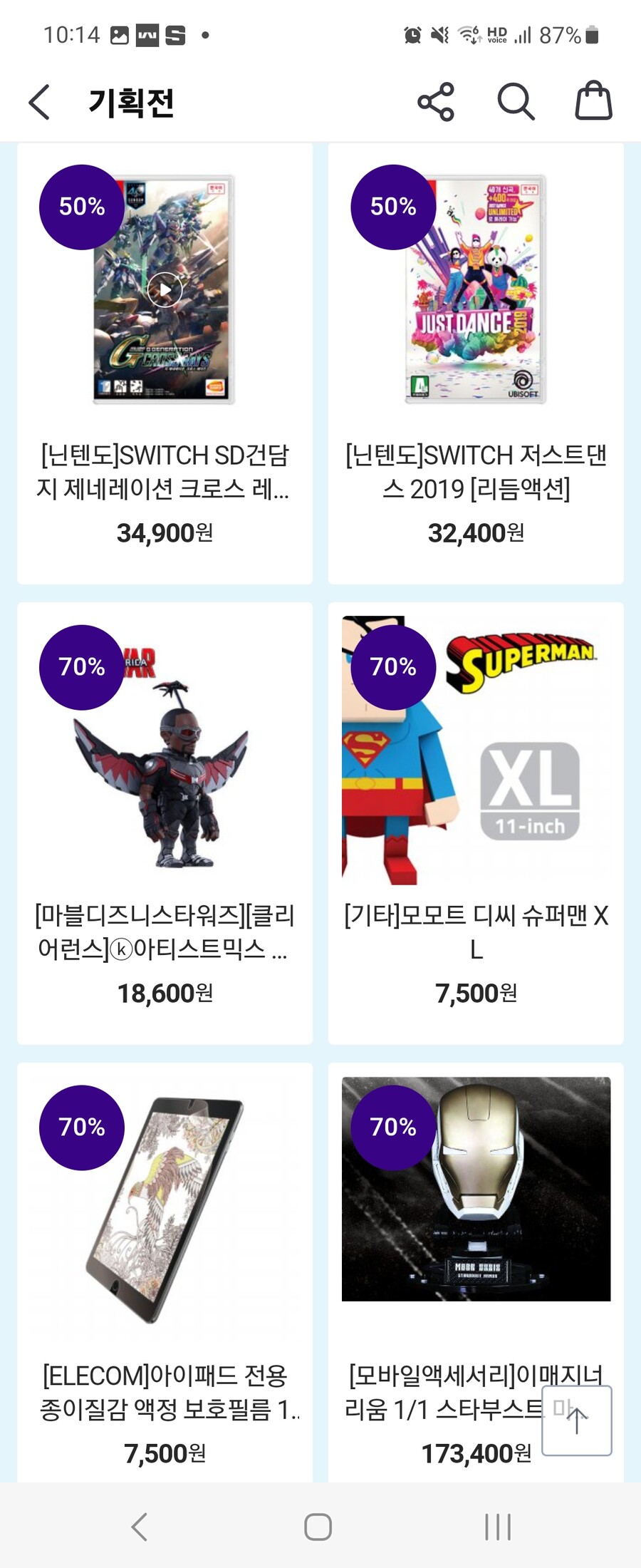The width and height of the screenshot is (641, 1568).
Task: Tap the mute icon in the status bar
Action: 440,33
